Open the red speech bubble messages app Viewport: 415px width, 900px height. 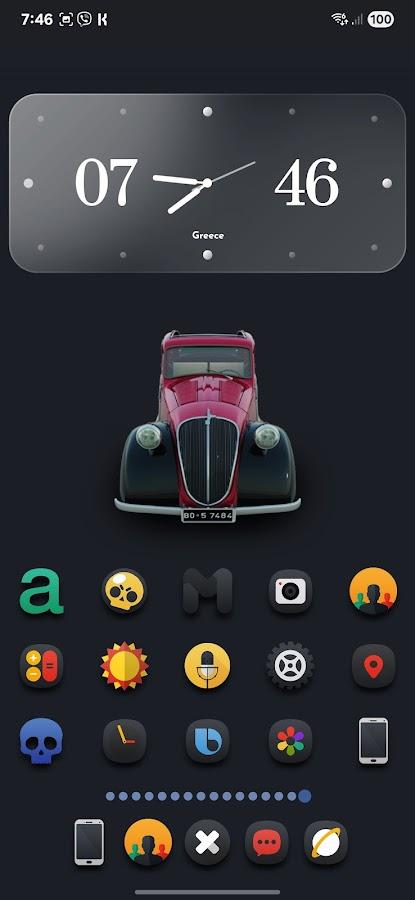tap(266, 843)
